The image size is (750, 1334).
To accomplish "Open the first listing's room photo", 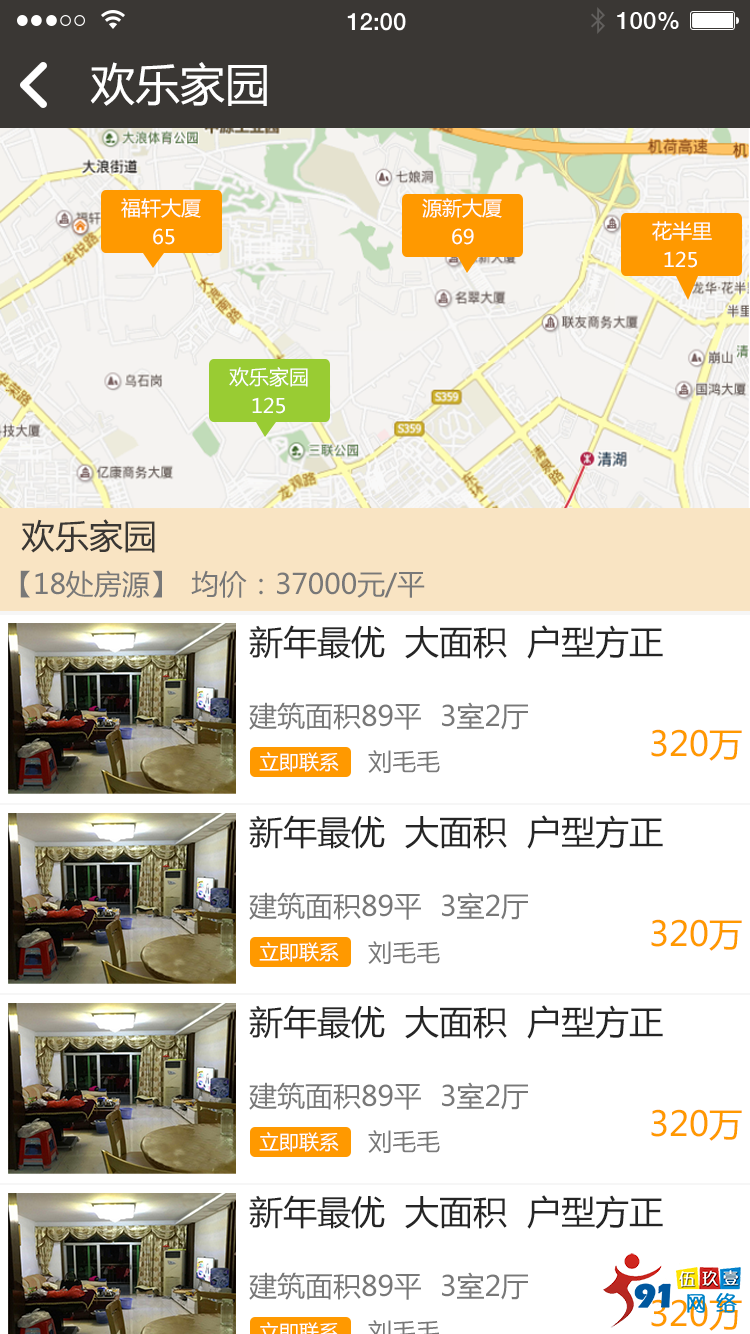I will [x=120, y=708].
